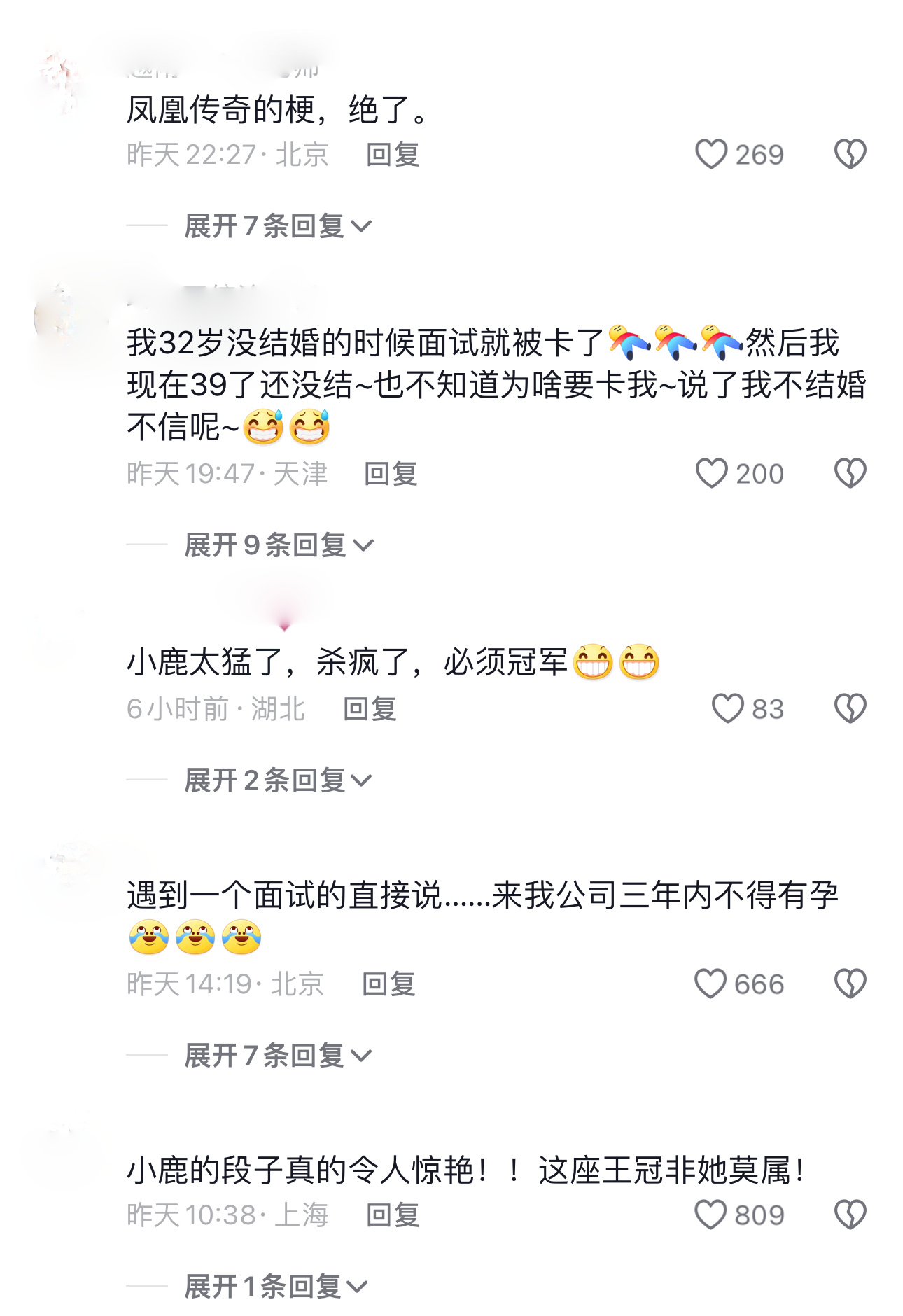Viewport: 903px width, 1316px height.
Task: Reply to the 凤凰传奇的梗 comment
Action: (x=393, y=154)
